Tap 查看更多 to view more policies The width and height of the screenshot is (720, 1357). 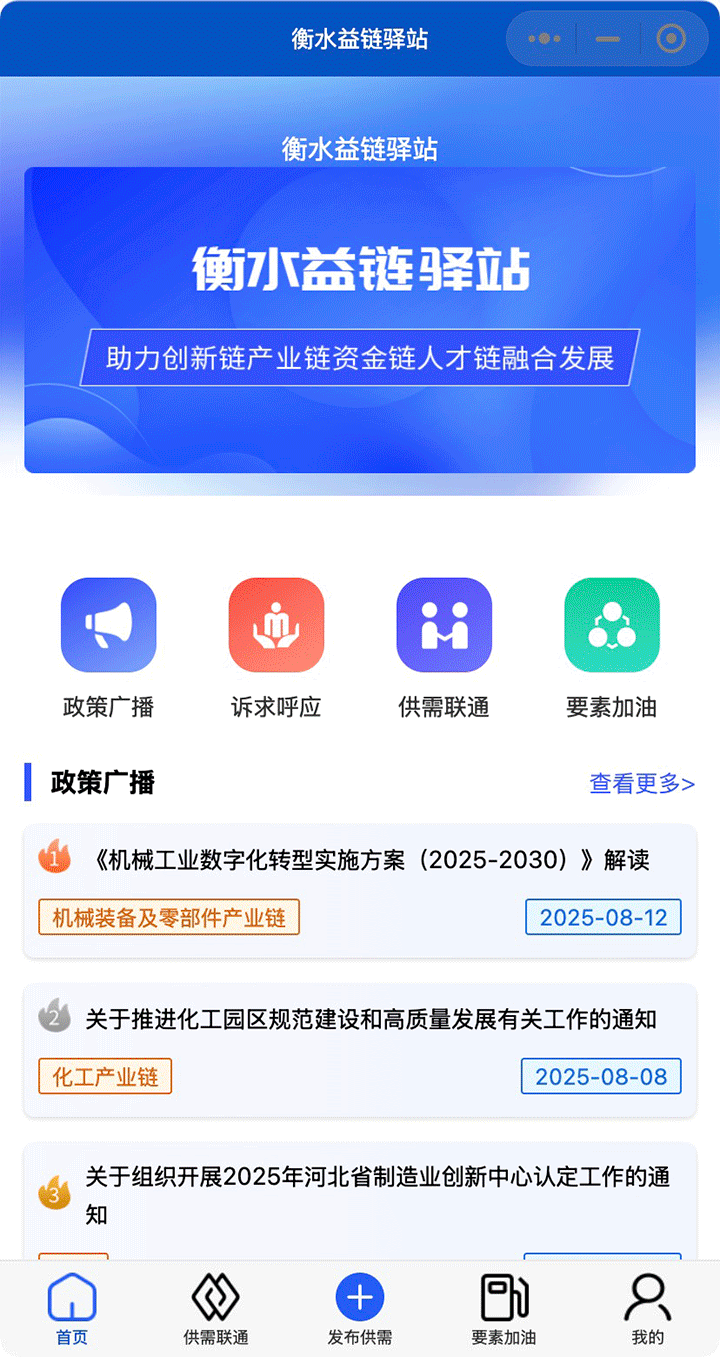(x=642, y=783)
